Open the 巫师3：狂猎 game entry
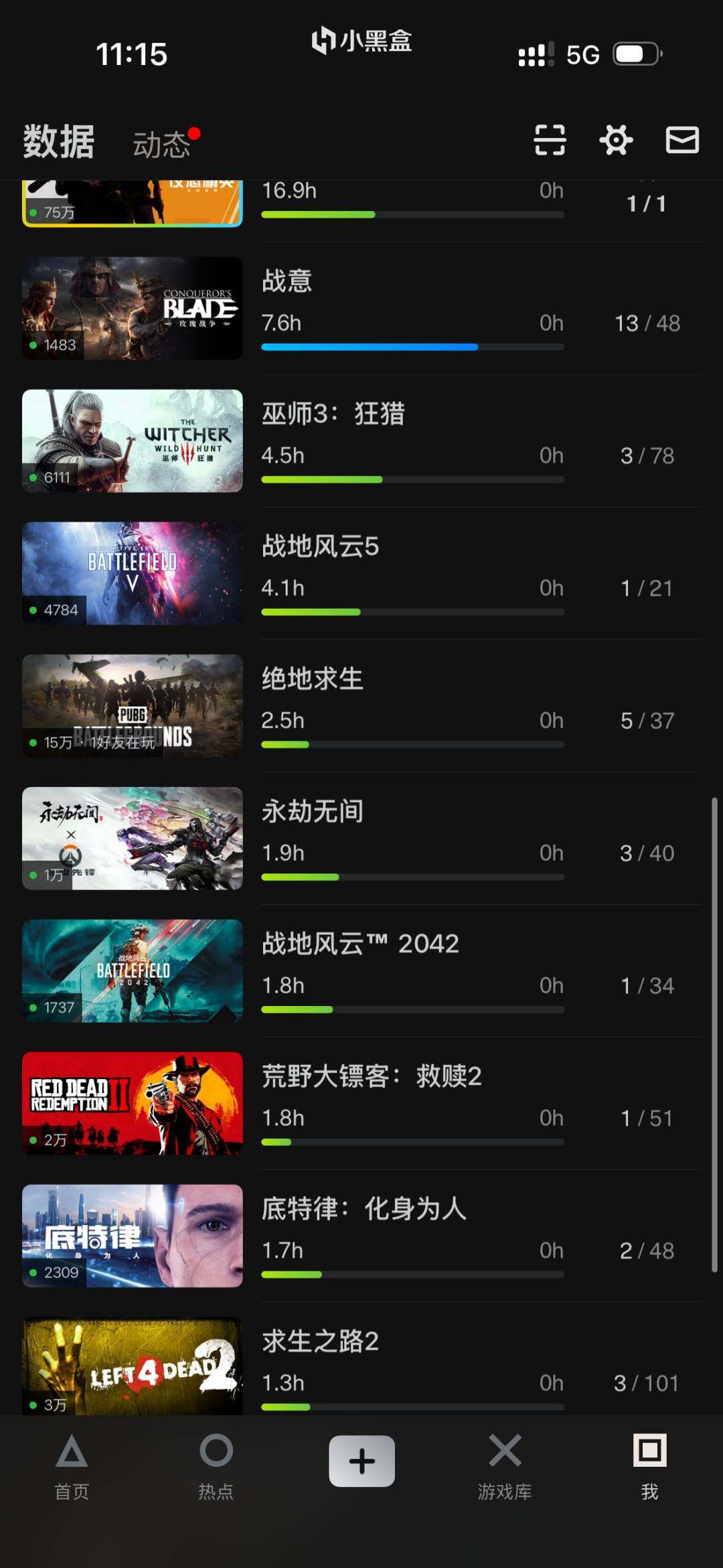This screenshot has width=723, height=1568. (x=335, y=413)
